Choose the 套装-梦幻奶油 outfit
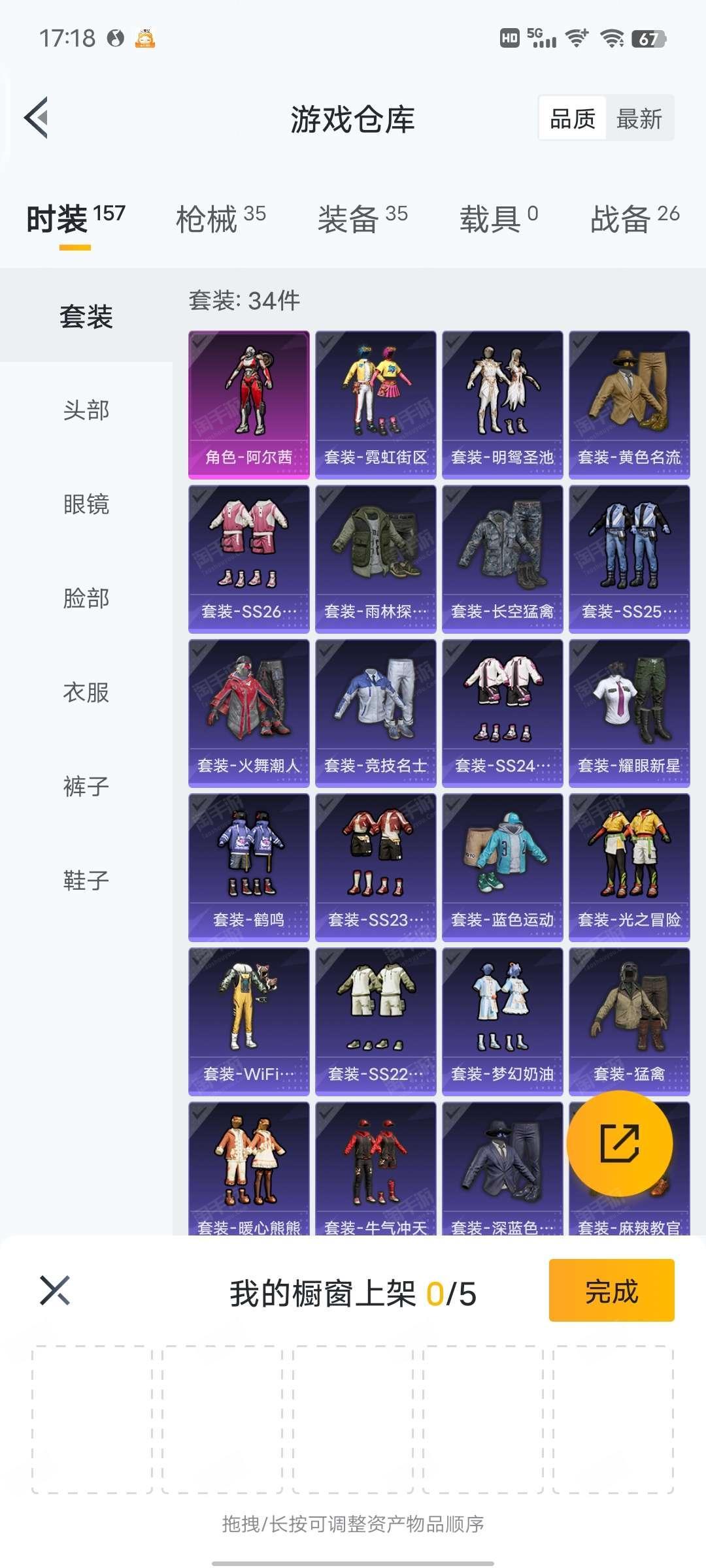 503,1022
